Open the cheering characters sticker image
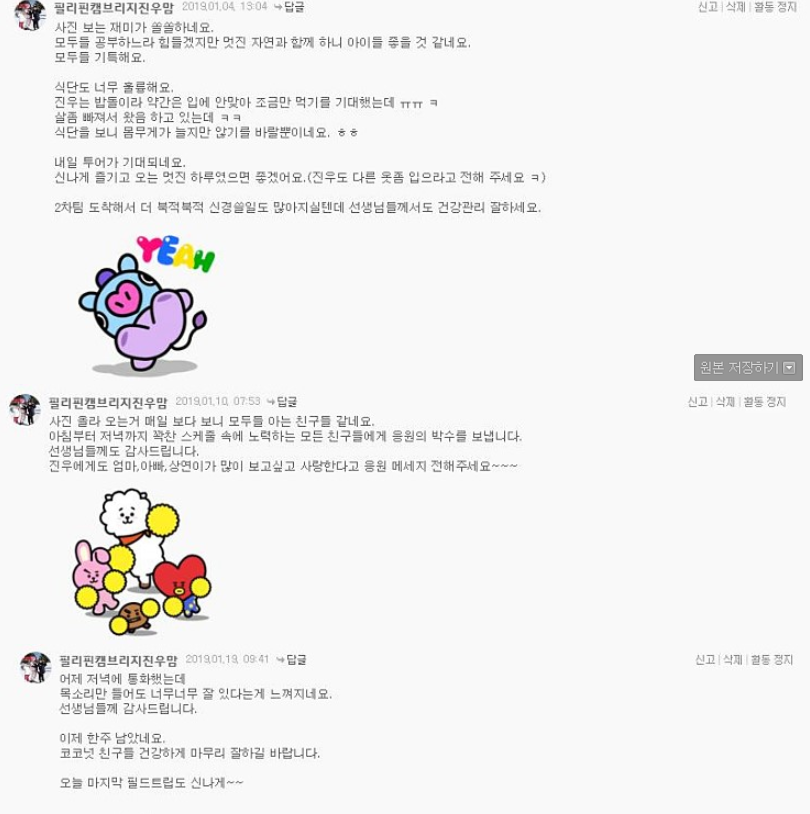The width and height of the screenshot is (810, 814). coord(140,562)
